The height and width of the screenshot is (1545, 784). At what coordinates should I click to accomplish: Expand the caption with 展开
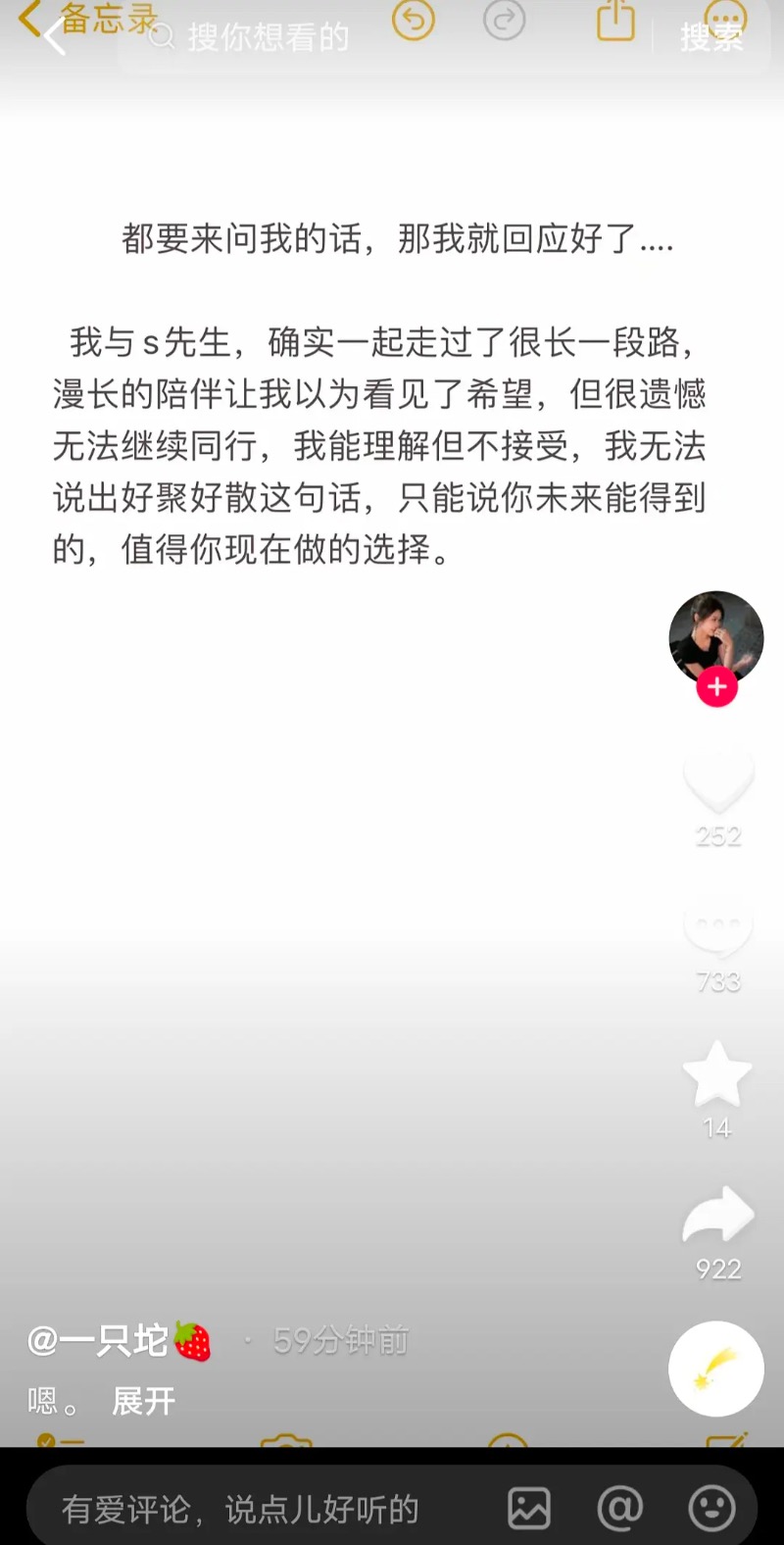(x=143, y=1401)
